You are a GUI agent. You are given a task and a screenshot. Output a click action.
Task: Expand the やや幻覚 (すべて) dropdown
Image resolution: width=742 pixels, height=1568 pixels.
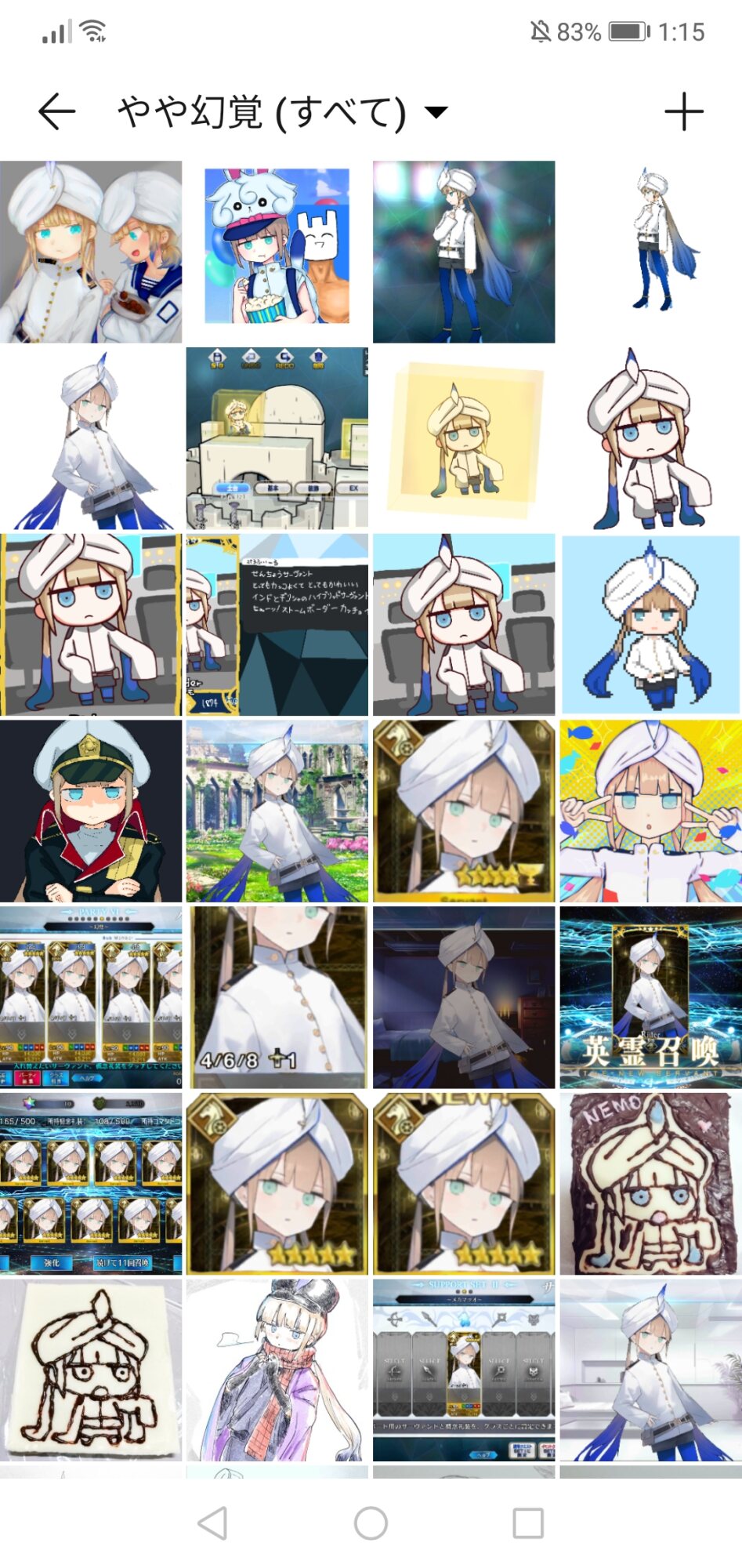point(282,111)
